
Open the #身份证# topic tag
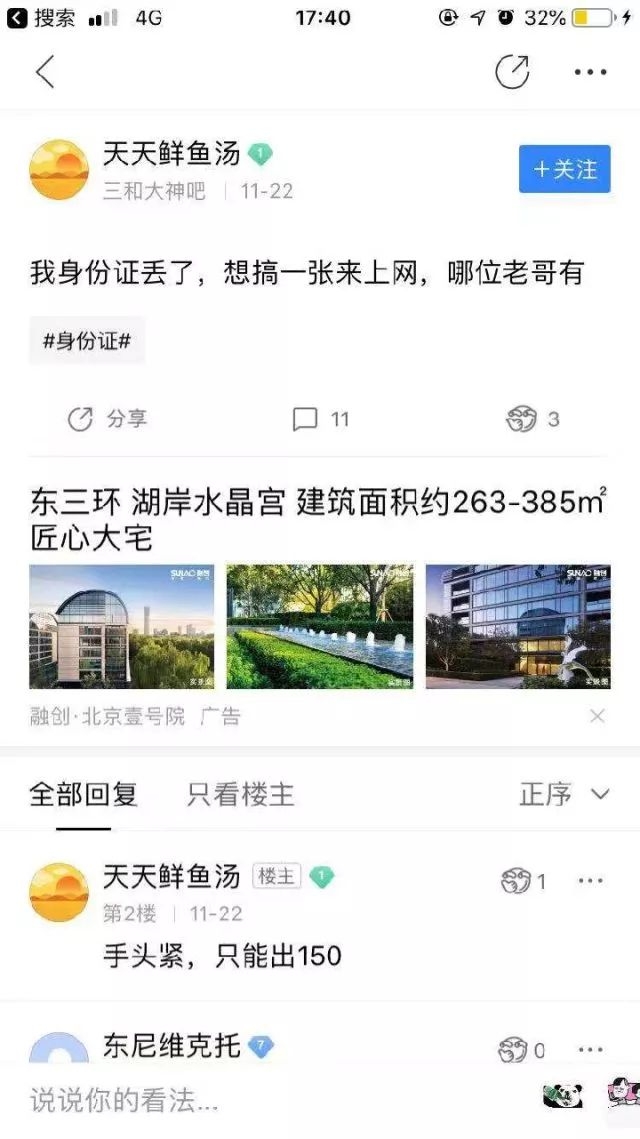click(87, 341)
